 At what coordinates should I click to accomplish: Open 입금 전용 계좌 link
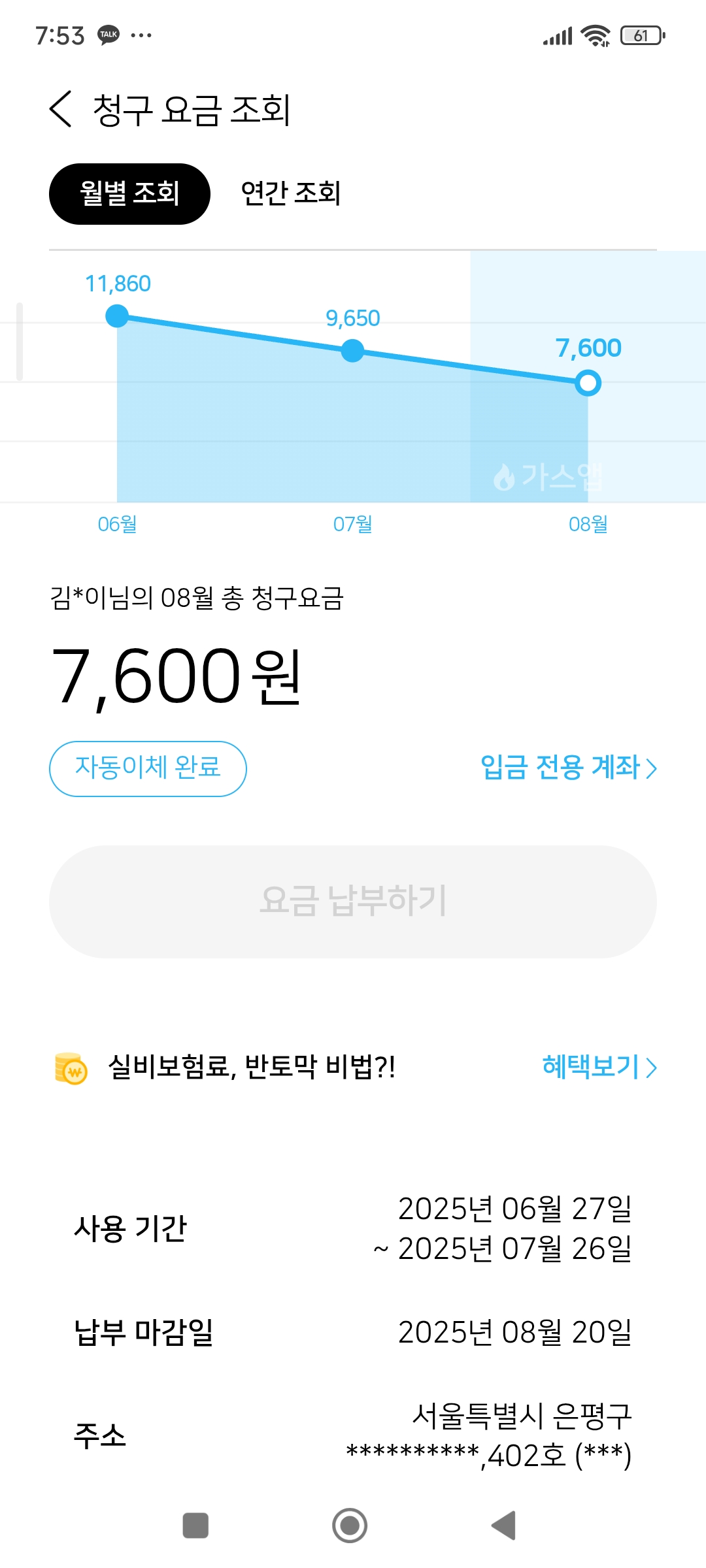(568, 768)
